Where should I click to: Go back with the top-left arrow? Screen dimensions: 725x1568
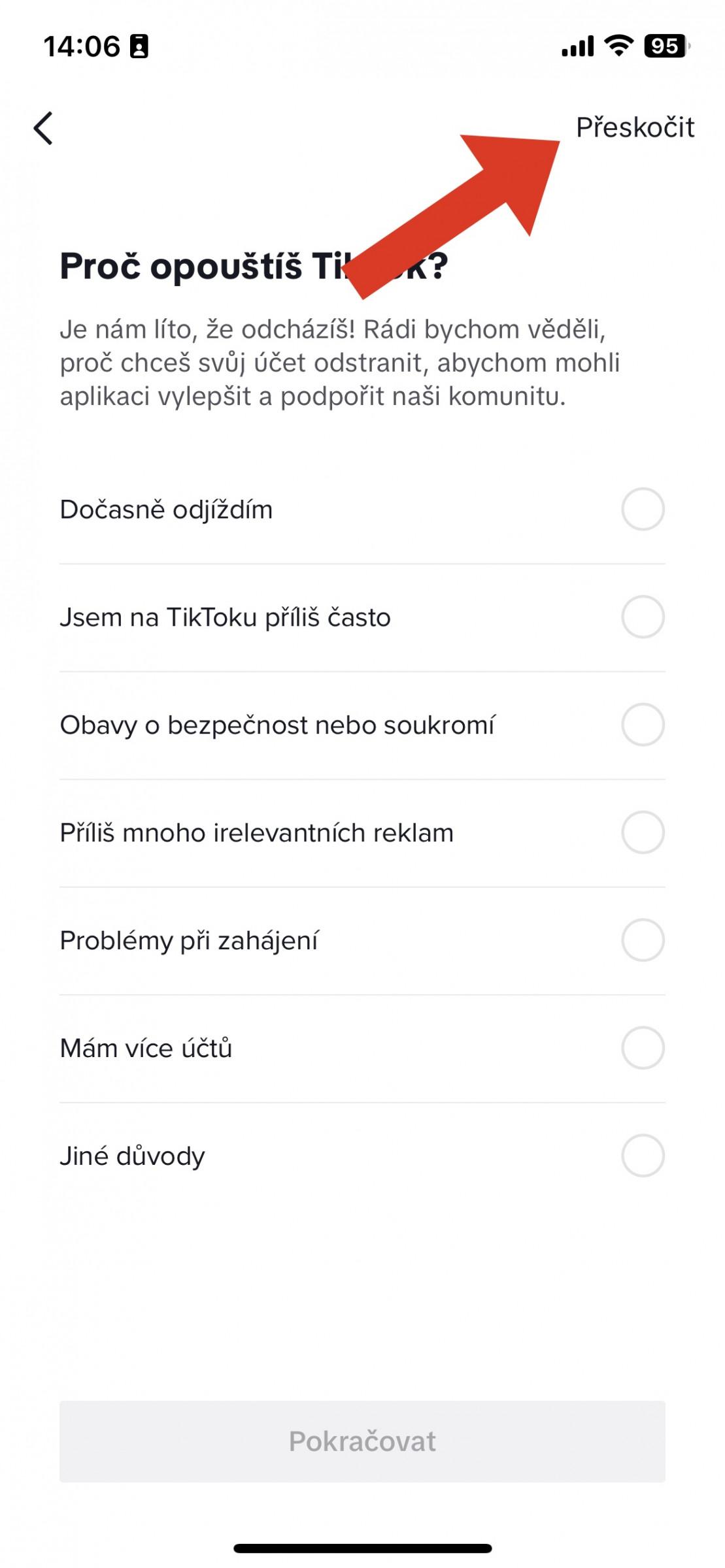coord(43,128)
